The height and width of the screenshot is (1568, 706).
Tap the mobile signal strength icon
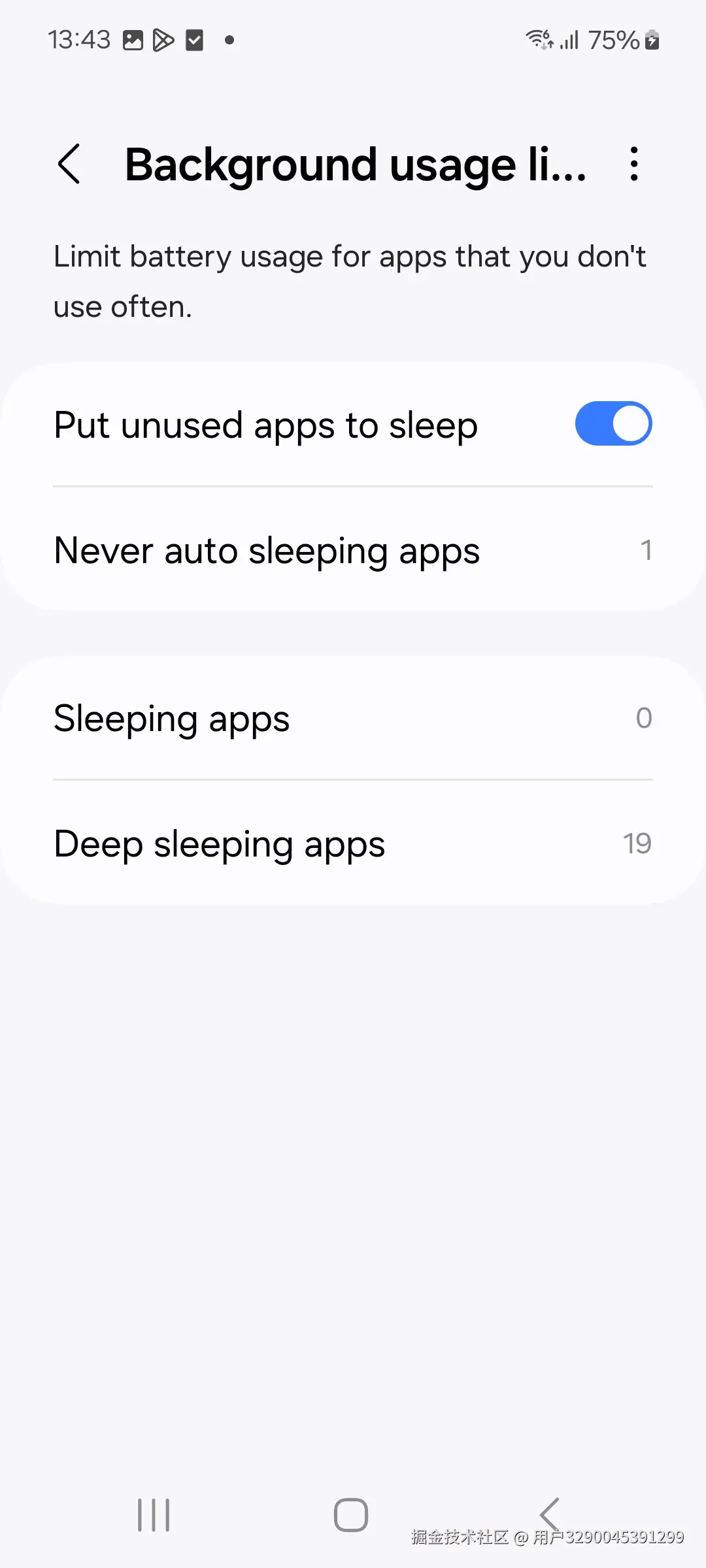coord(570,41)
